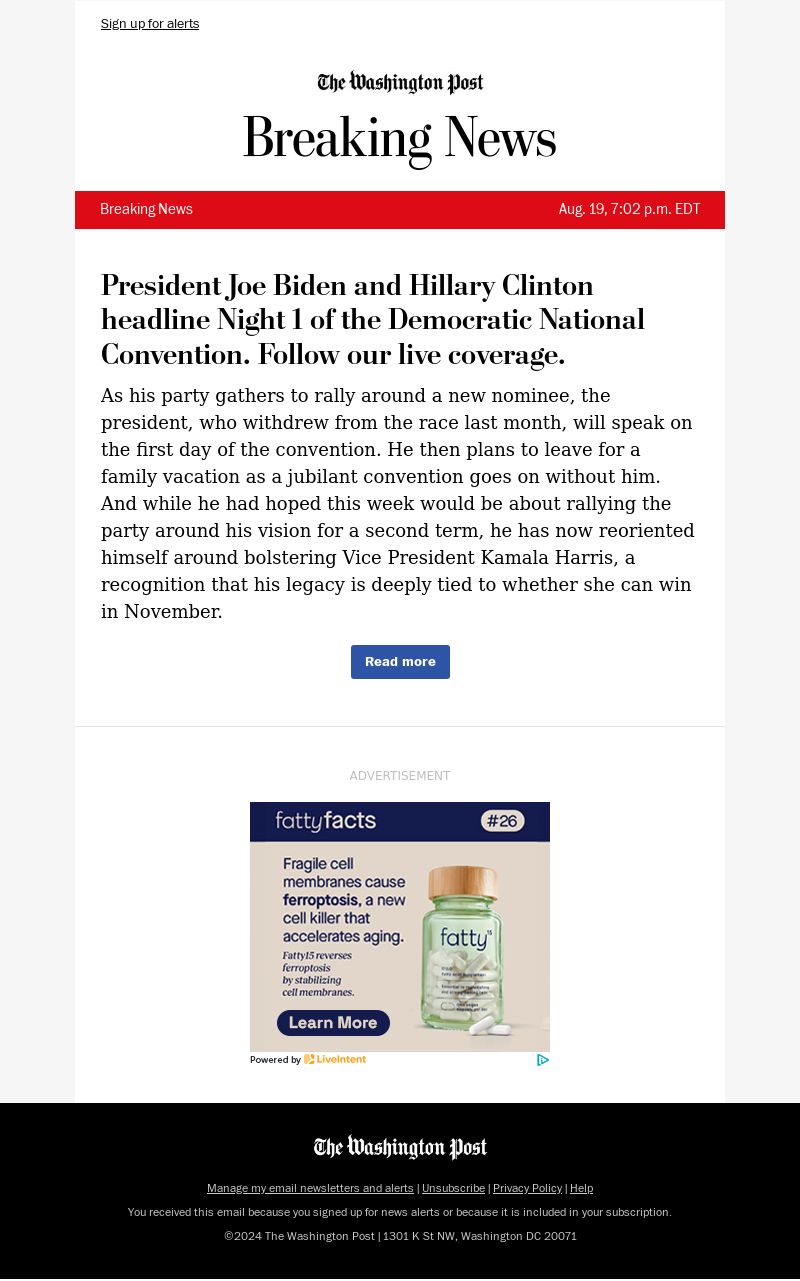This screenshot has height=1281, width=800.
Task: Manage my email newsletters and alerts
Action: point(310,1188)
